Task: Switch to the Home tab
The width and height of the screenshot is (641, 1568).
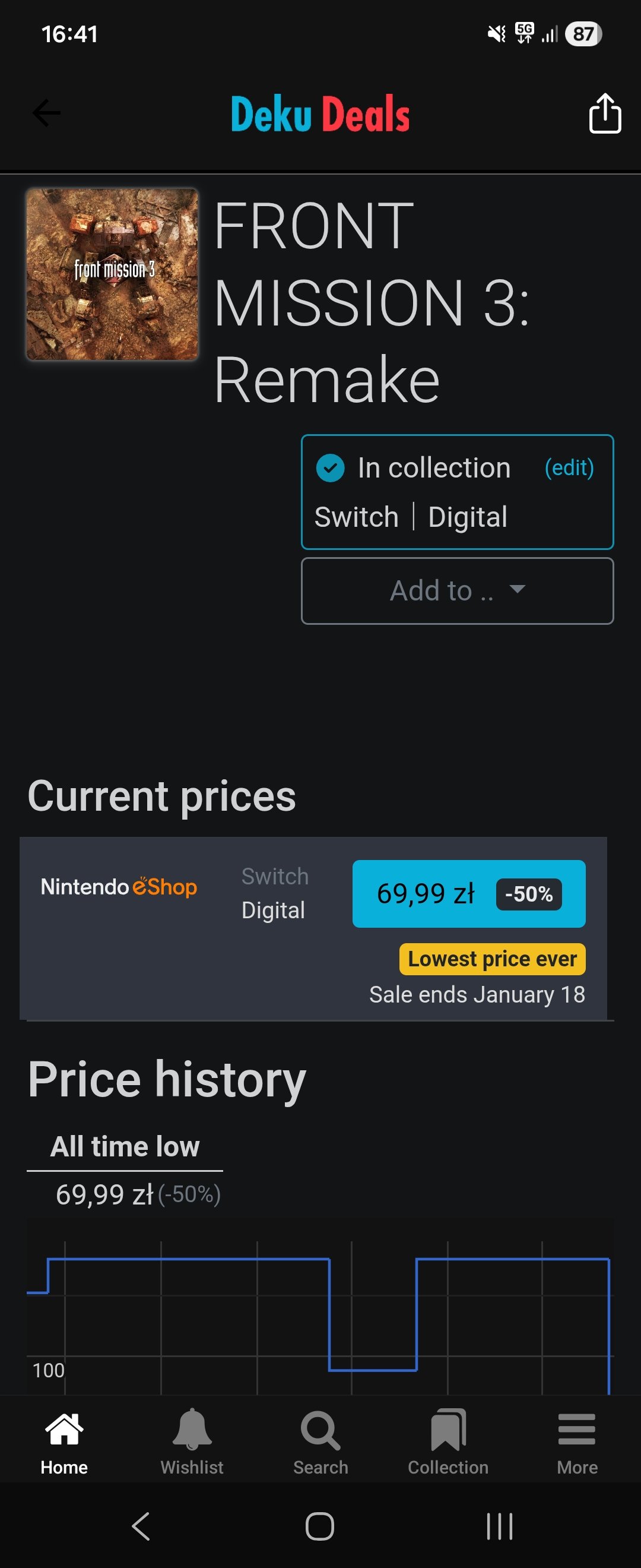Action: tap(64, 1441)
